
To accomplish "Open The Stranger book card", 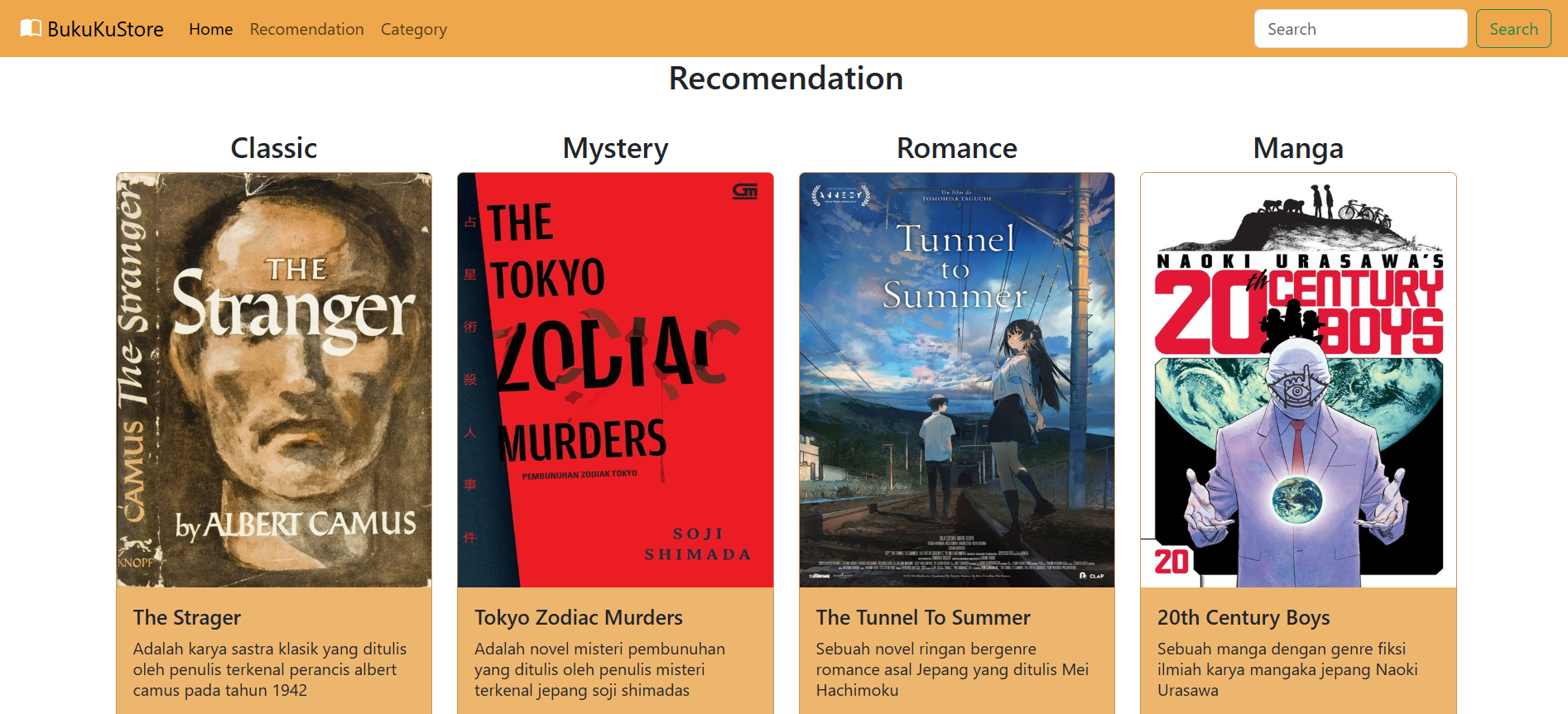I will pos(274,380).
